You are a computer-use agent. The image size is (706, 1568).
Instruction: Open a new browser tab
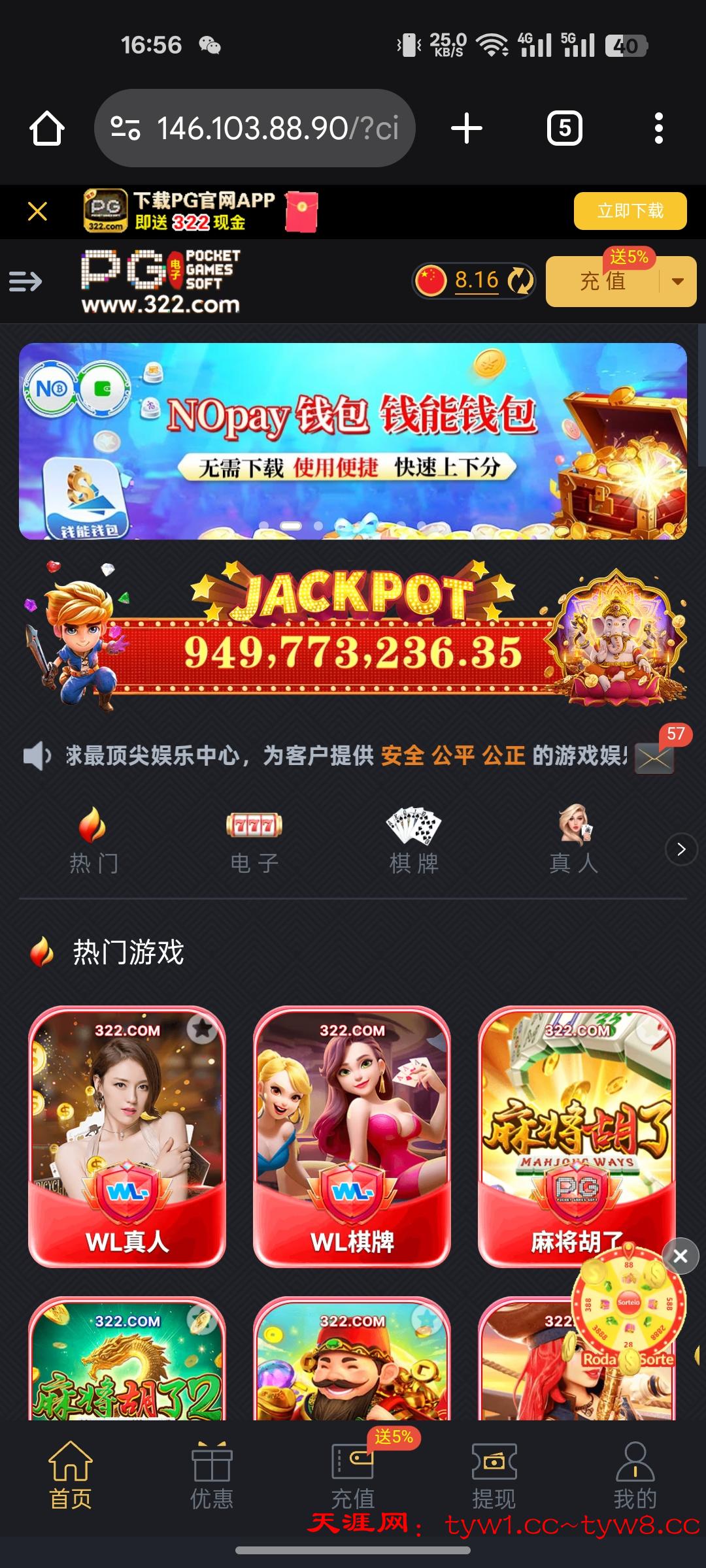(x=467, y=128)
